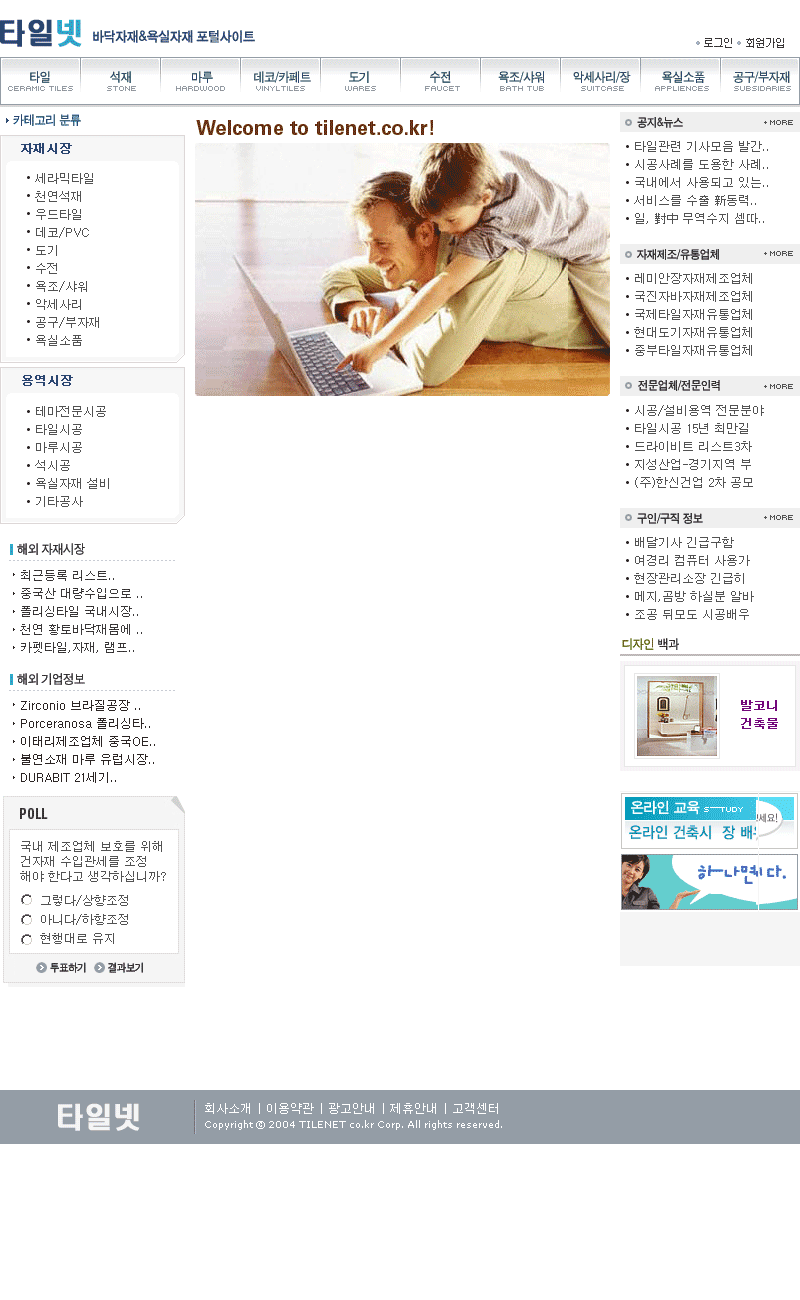Open MORE for 구인/구직 정보
This screenshot has width=800, height=1300.
coord(778,517)
